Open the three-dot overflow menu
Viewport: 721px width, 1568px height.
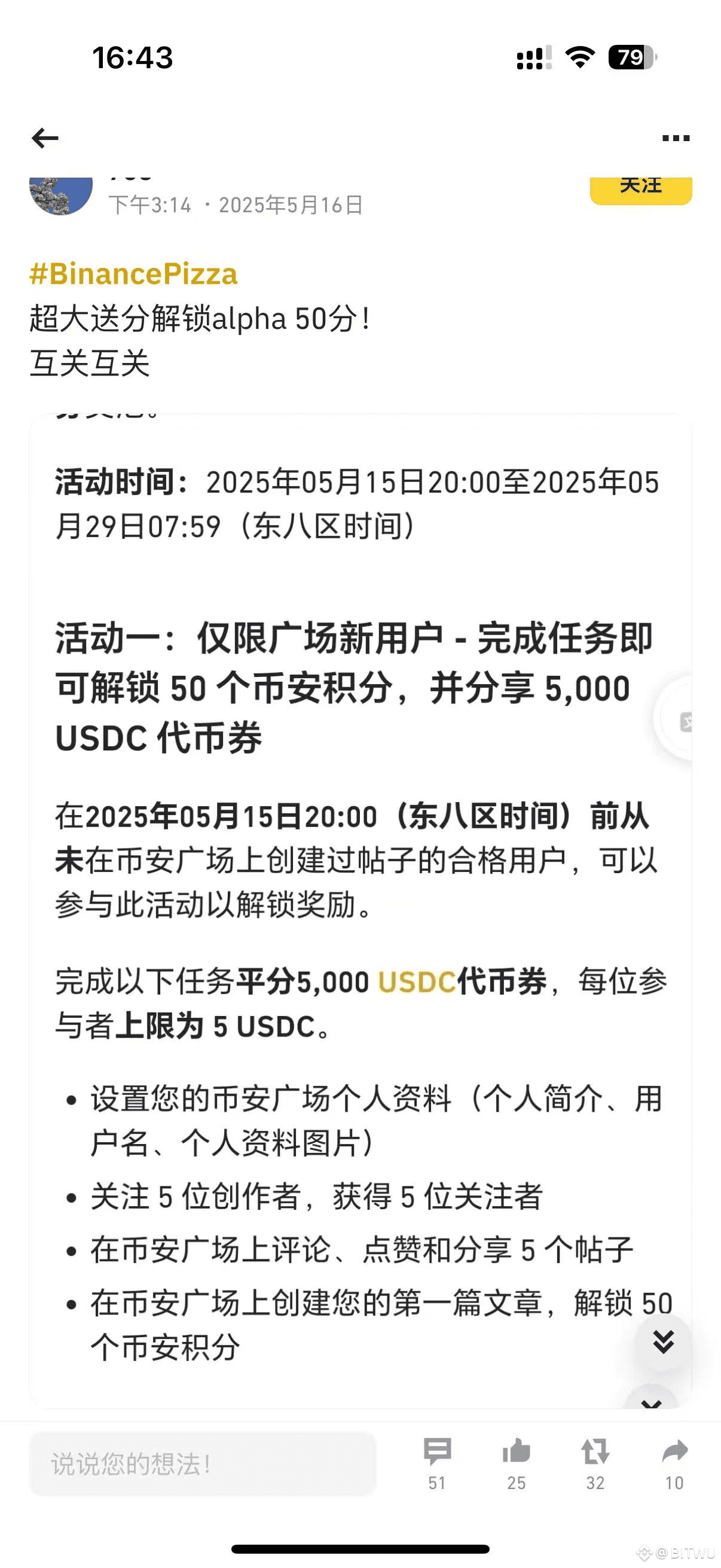tap(676, 139)
